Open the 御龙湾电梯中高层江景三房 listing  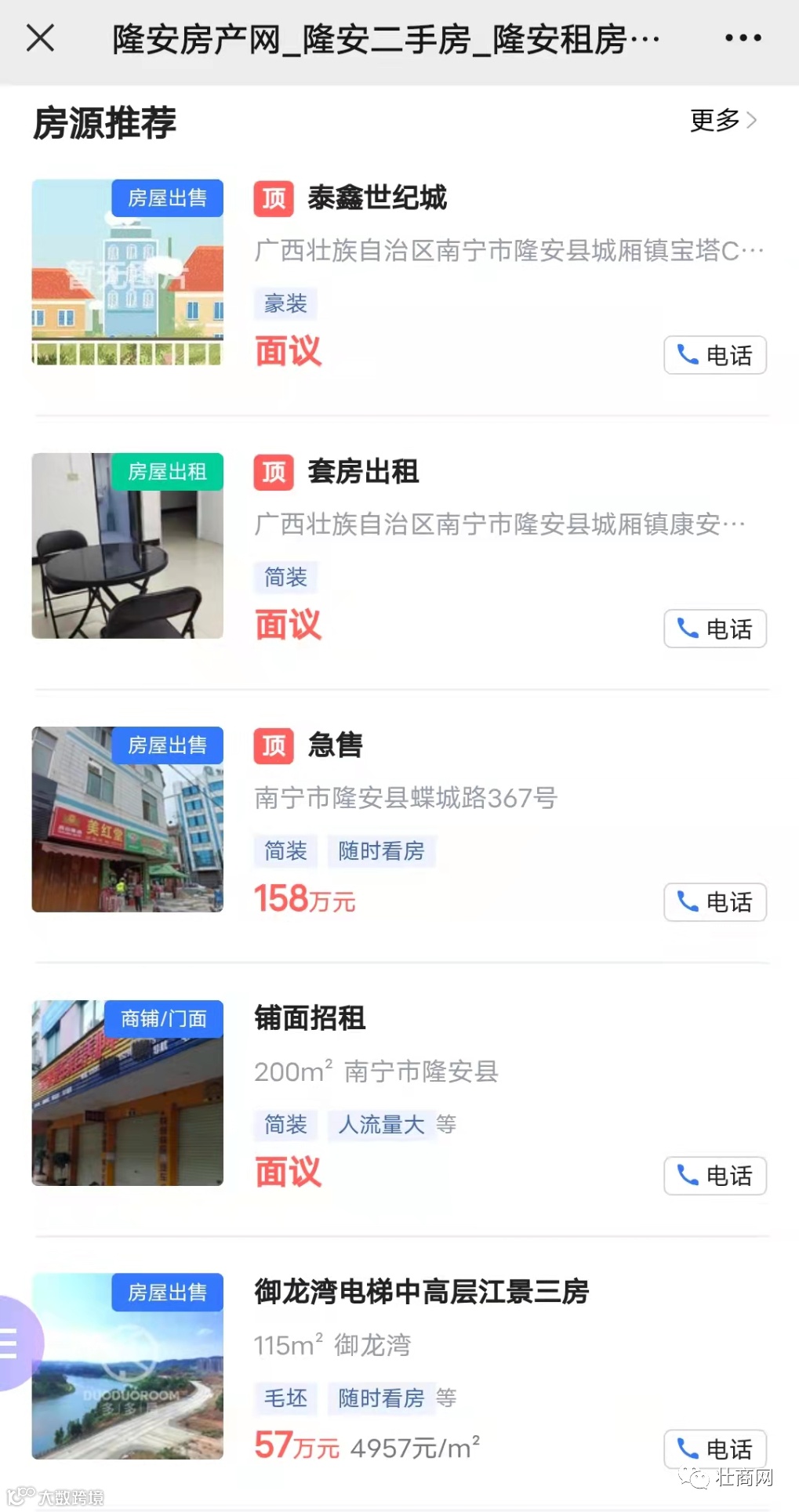421,1292
